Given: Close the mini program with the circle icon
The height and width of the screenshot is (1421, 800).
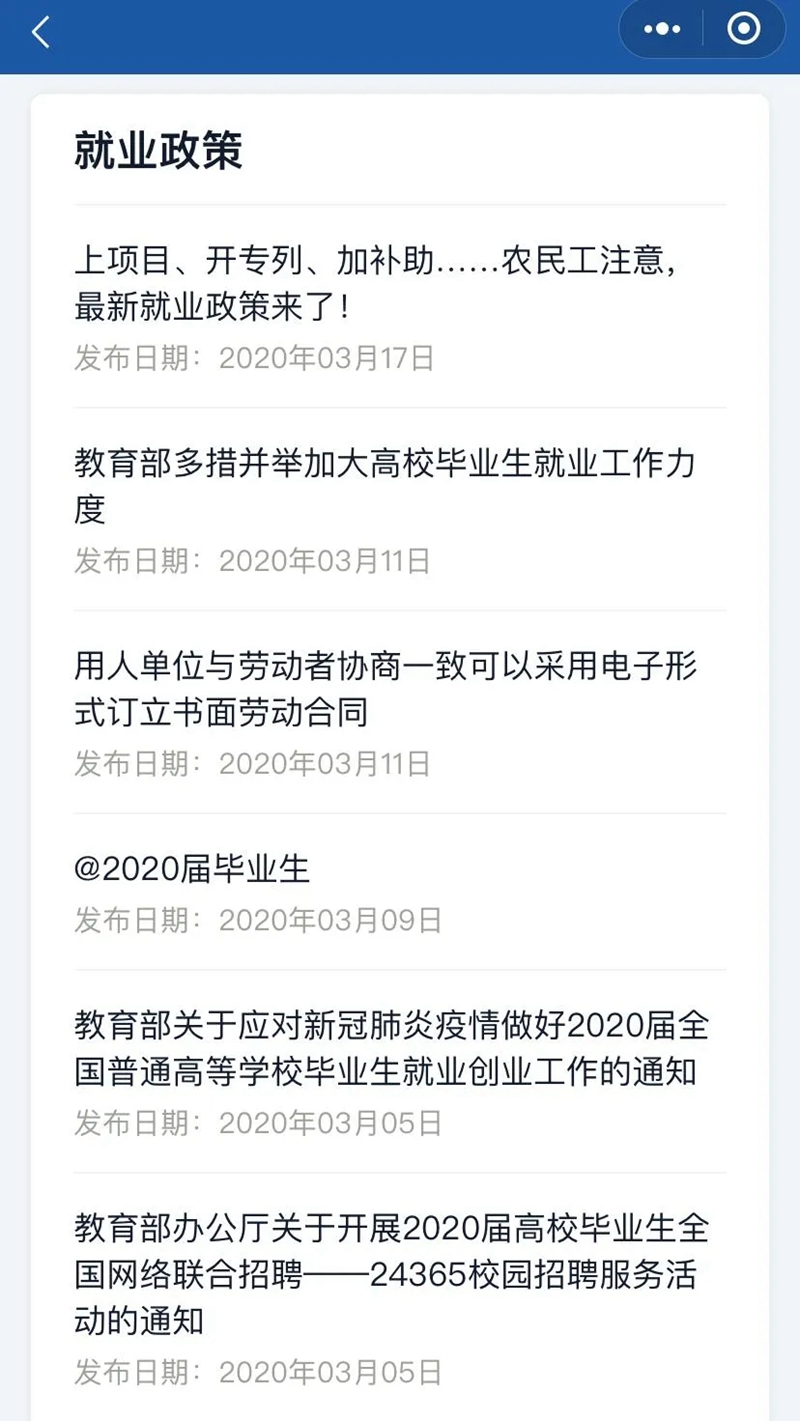Looking at the screenshot, I should pos(743,29).
